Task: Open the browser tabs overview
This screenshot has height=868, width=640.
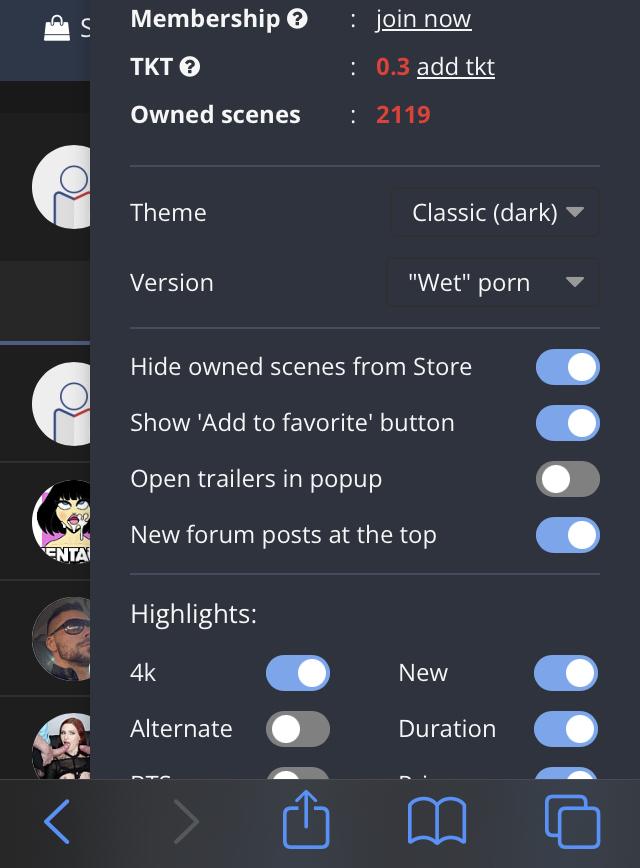Action: 572,822
